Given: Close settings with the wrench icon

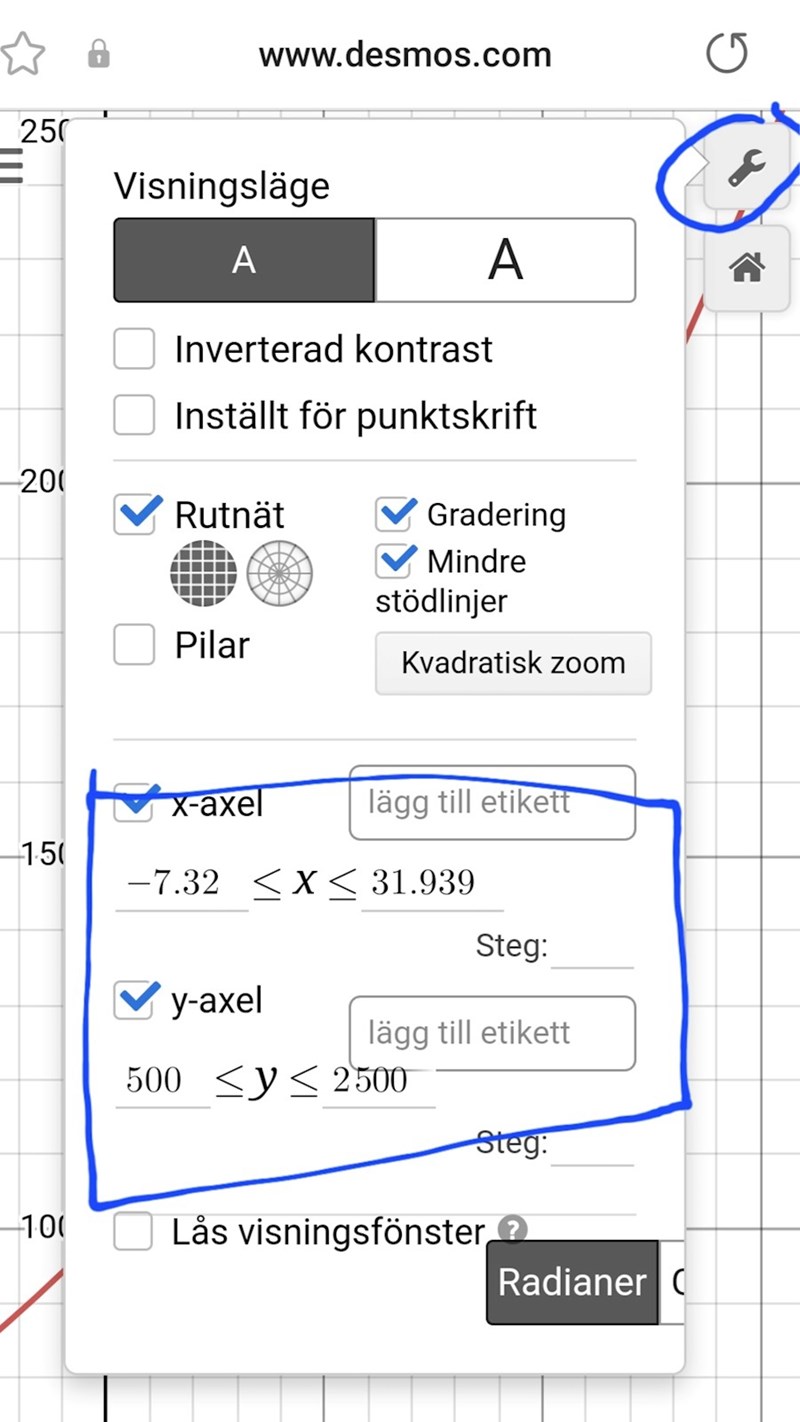Looking at the screenshot, I should pyautogui.click(x=746, y=168).
